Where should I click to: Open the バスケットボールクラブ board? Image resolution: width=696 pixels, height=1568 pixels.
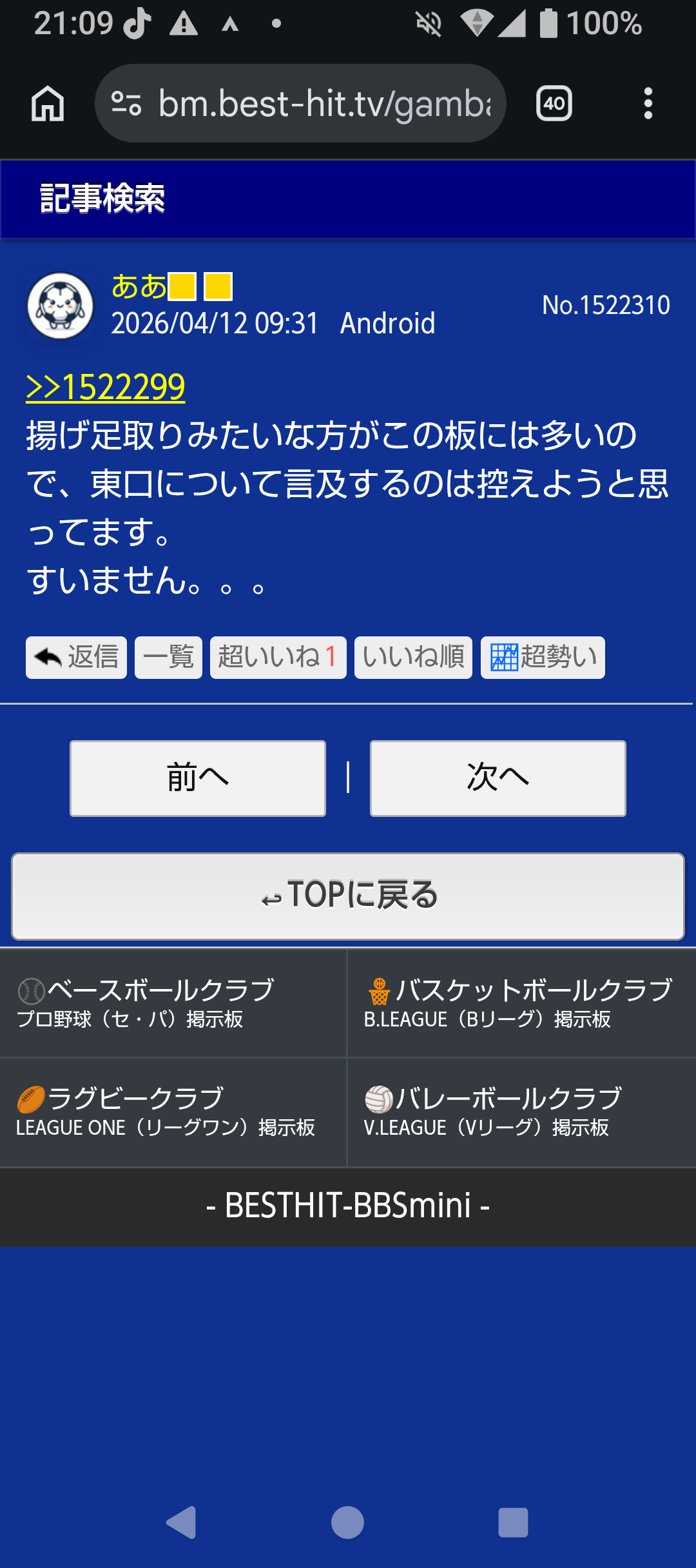coord(521,1003)
